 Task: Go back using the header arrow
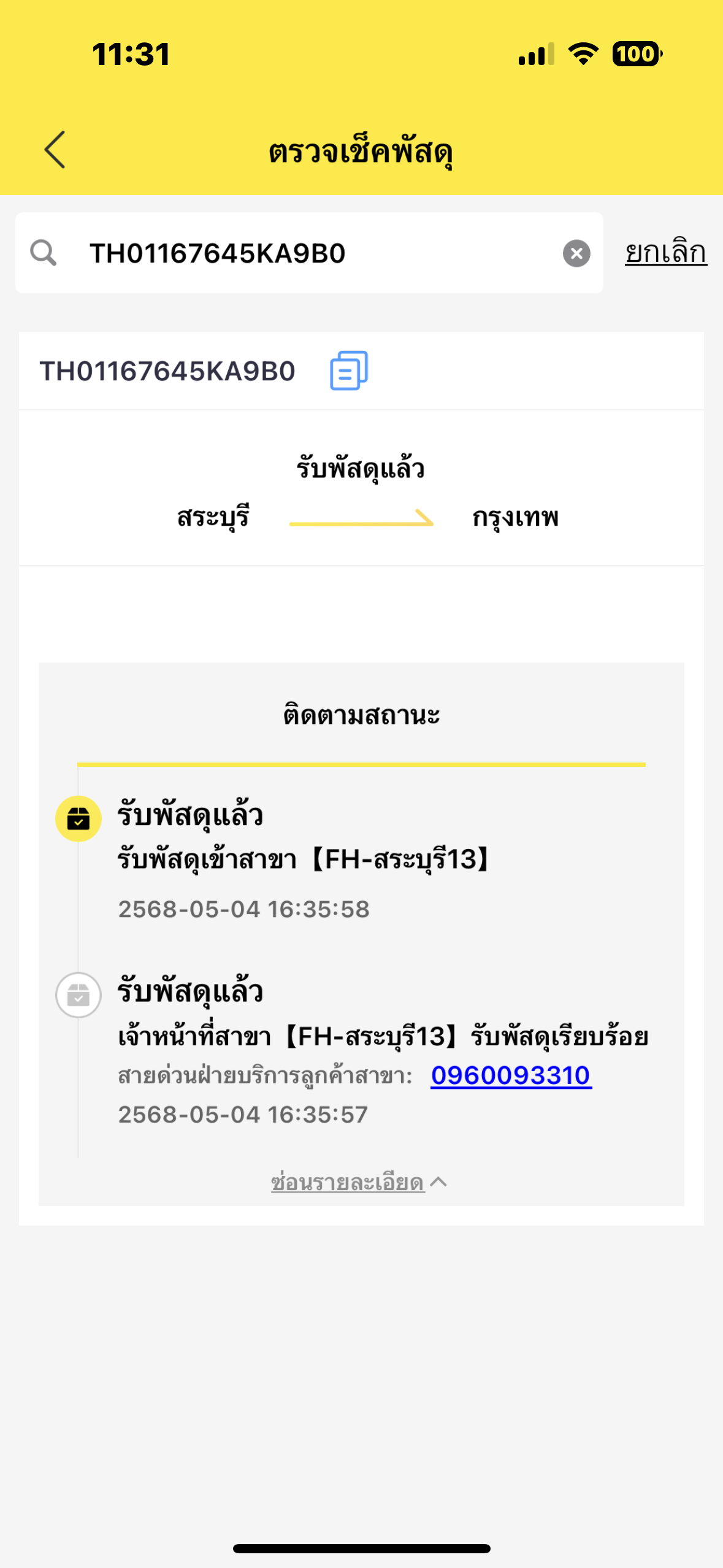[55, 150]
